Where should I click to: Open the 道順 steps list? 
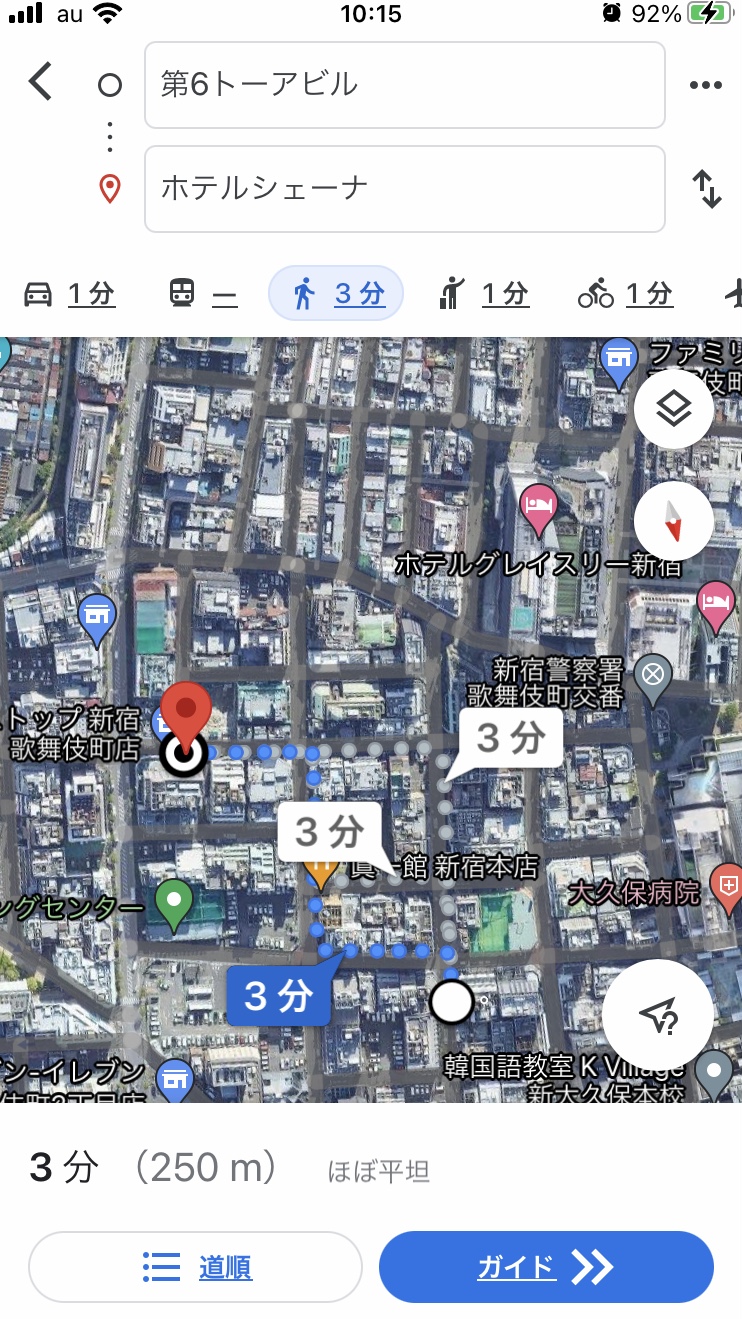[195, 1268]
